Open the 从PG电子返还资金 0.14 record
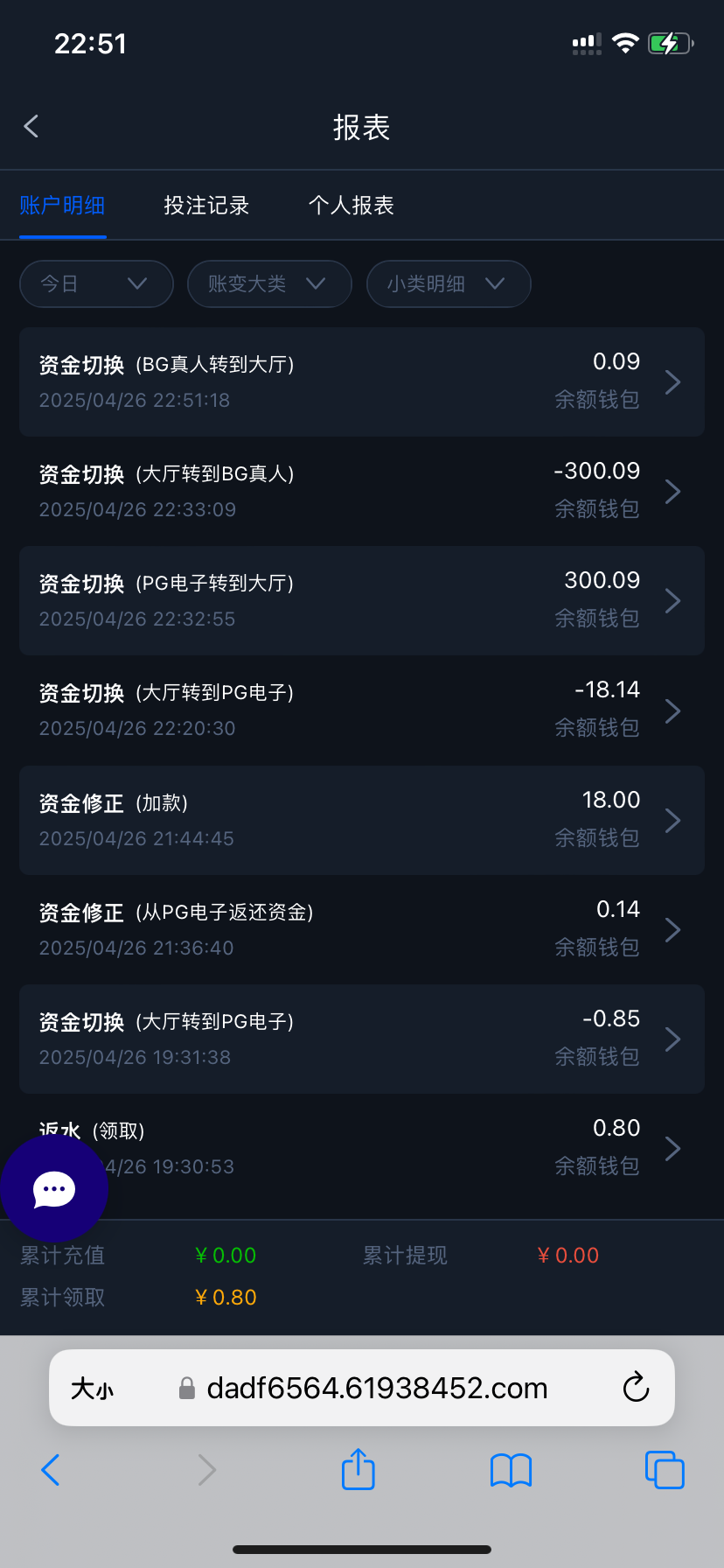Image resolution: width=724 pixels, height=1568 pixels. [361, 929]
